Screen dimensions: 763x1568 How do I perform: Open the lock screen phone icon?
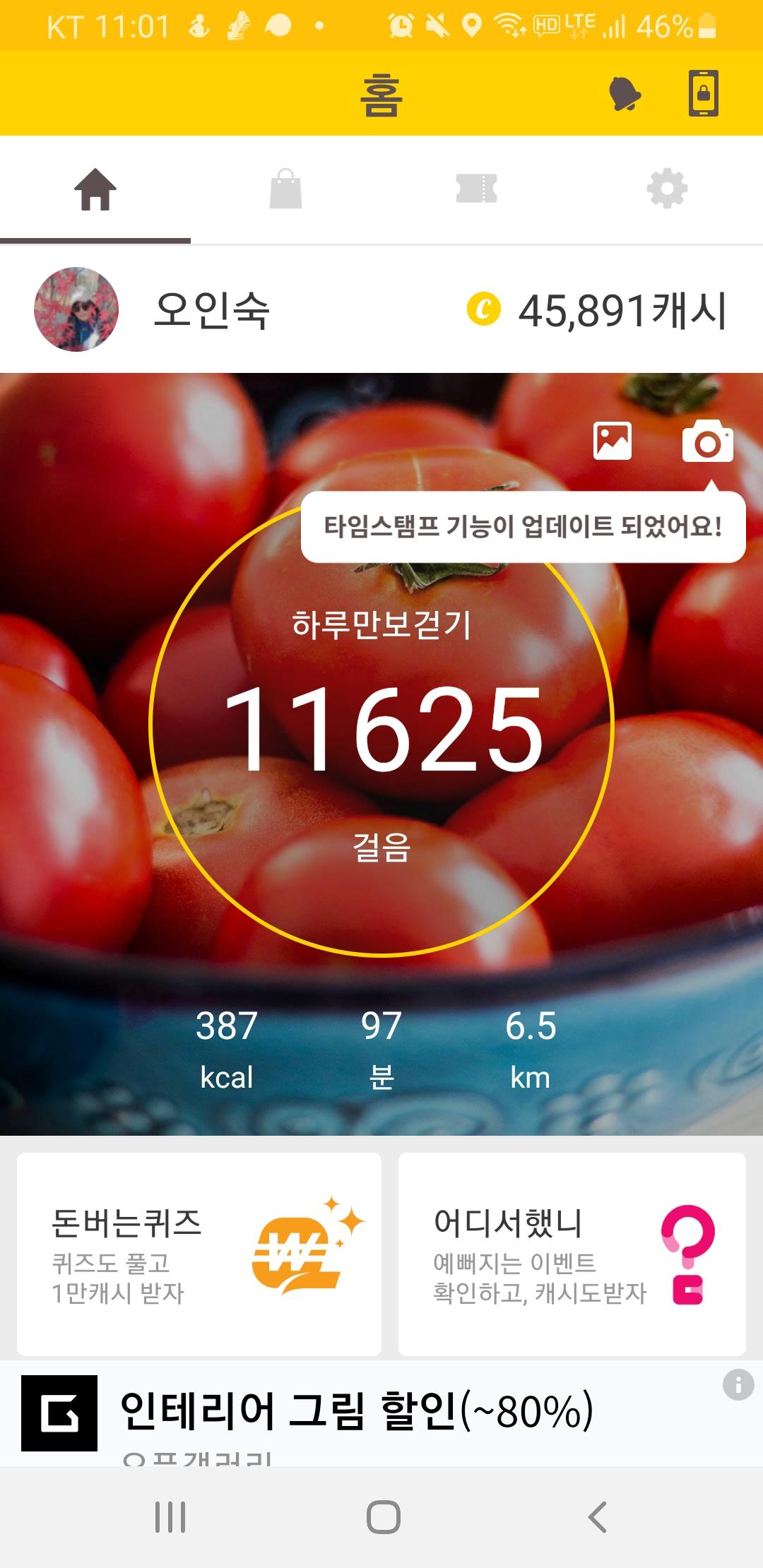coord(704,93)
